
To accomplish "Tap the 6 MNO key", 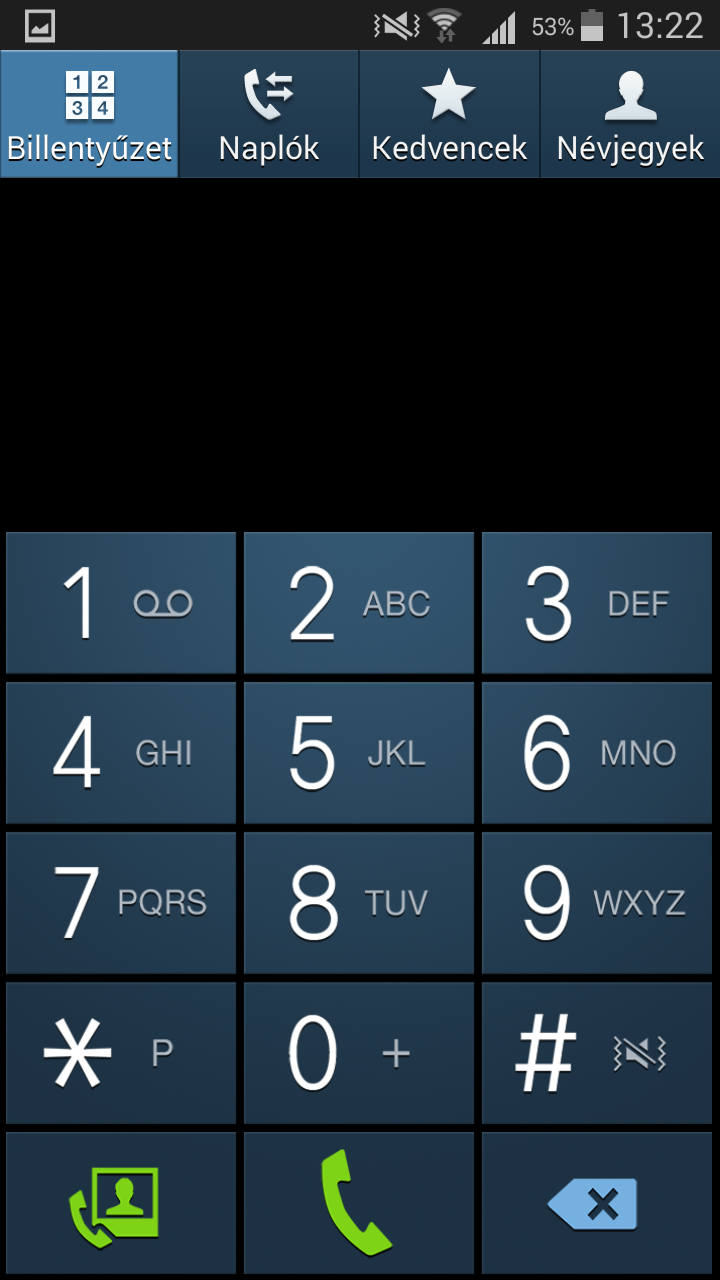I will click(x=597, y=753).
